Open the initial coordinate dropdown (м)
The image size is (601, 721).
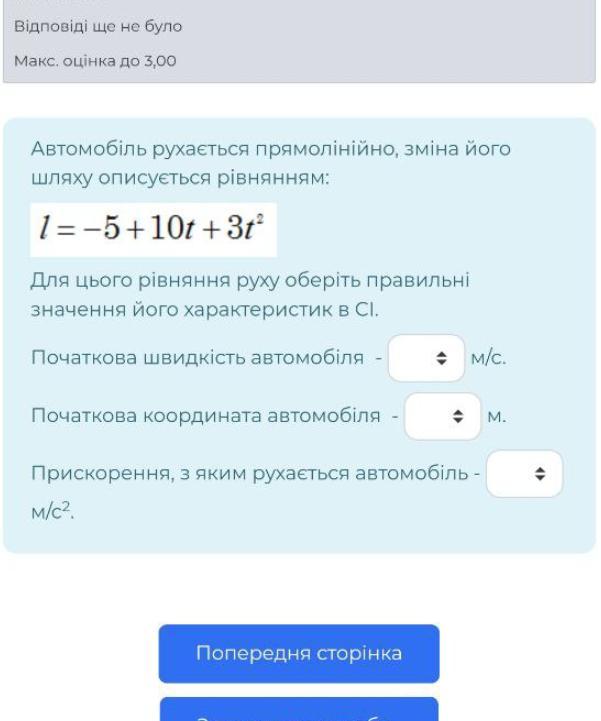tap(443, 416)
